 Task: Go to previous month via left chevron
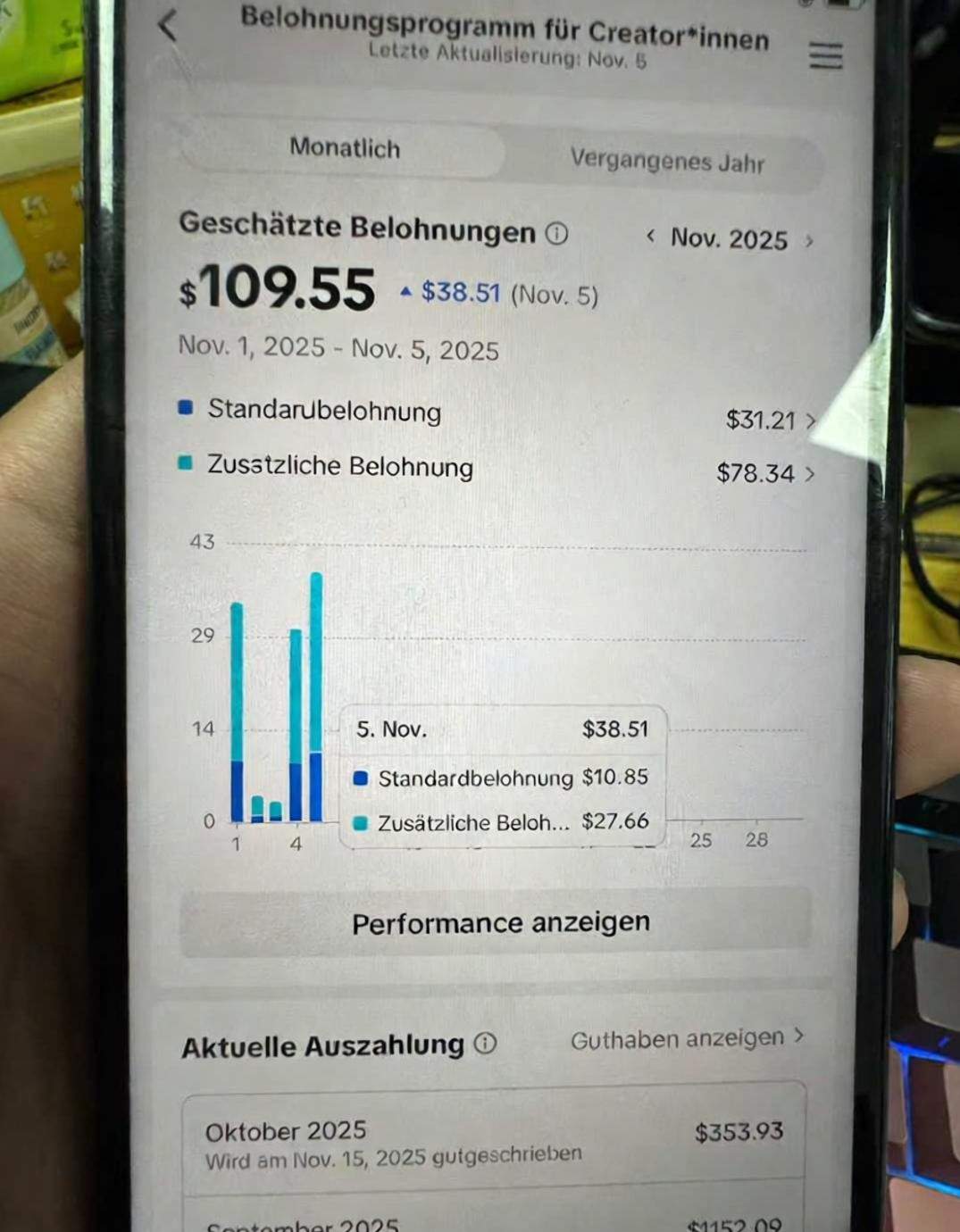(650, 238)
